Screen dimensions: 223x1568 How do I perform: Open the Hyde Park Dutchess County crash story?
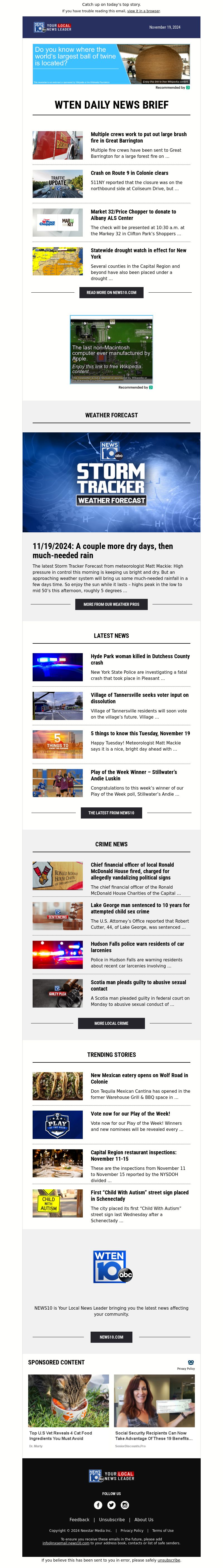click(140, 659)
